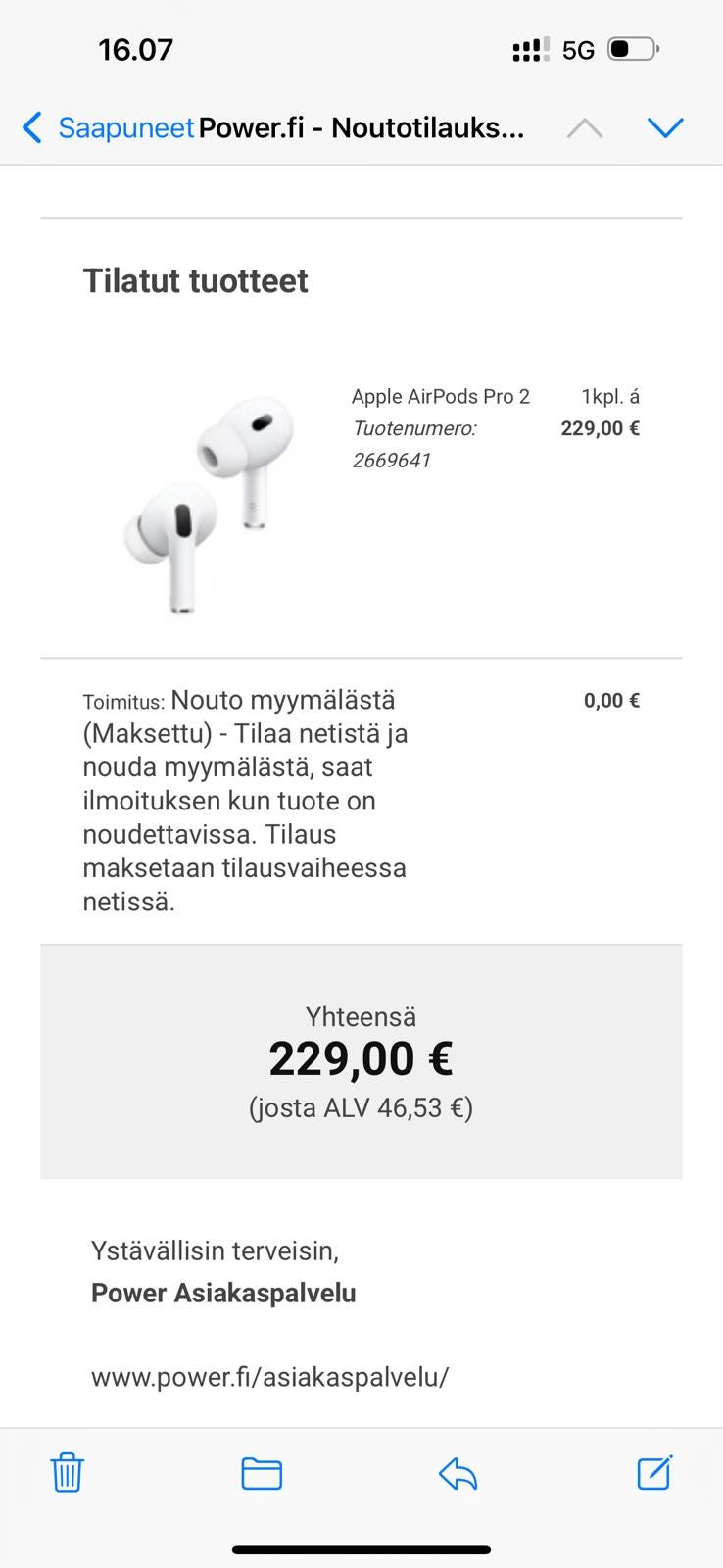The width and height of the screenshot is (723, 1568).
Task: Open the next email with down chevron
Action: [666, 126]
